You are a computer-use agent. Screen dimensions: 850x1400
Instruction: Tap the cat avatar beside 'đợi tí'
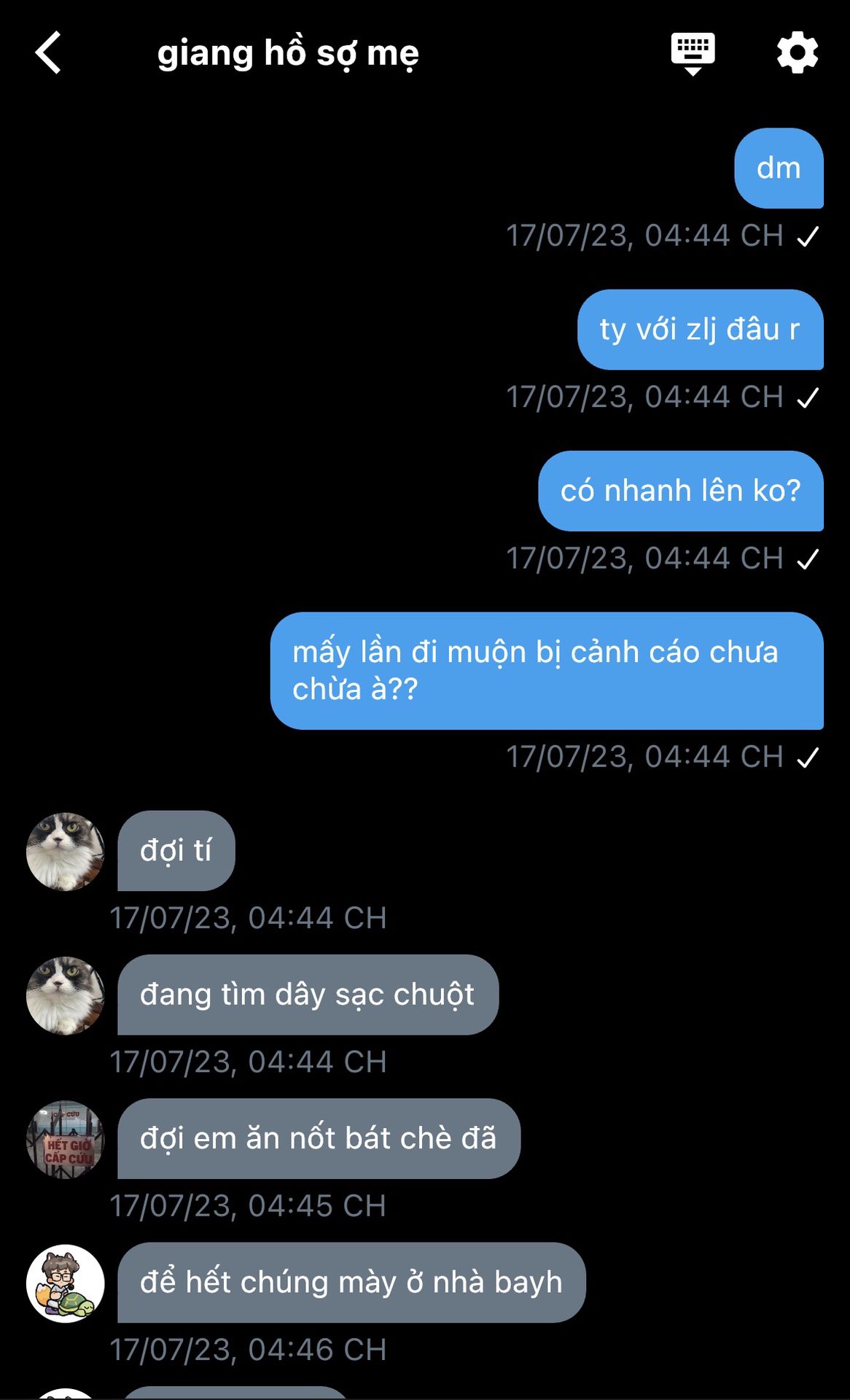[x=66, y=851]
